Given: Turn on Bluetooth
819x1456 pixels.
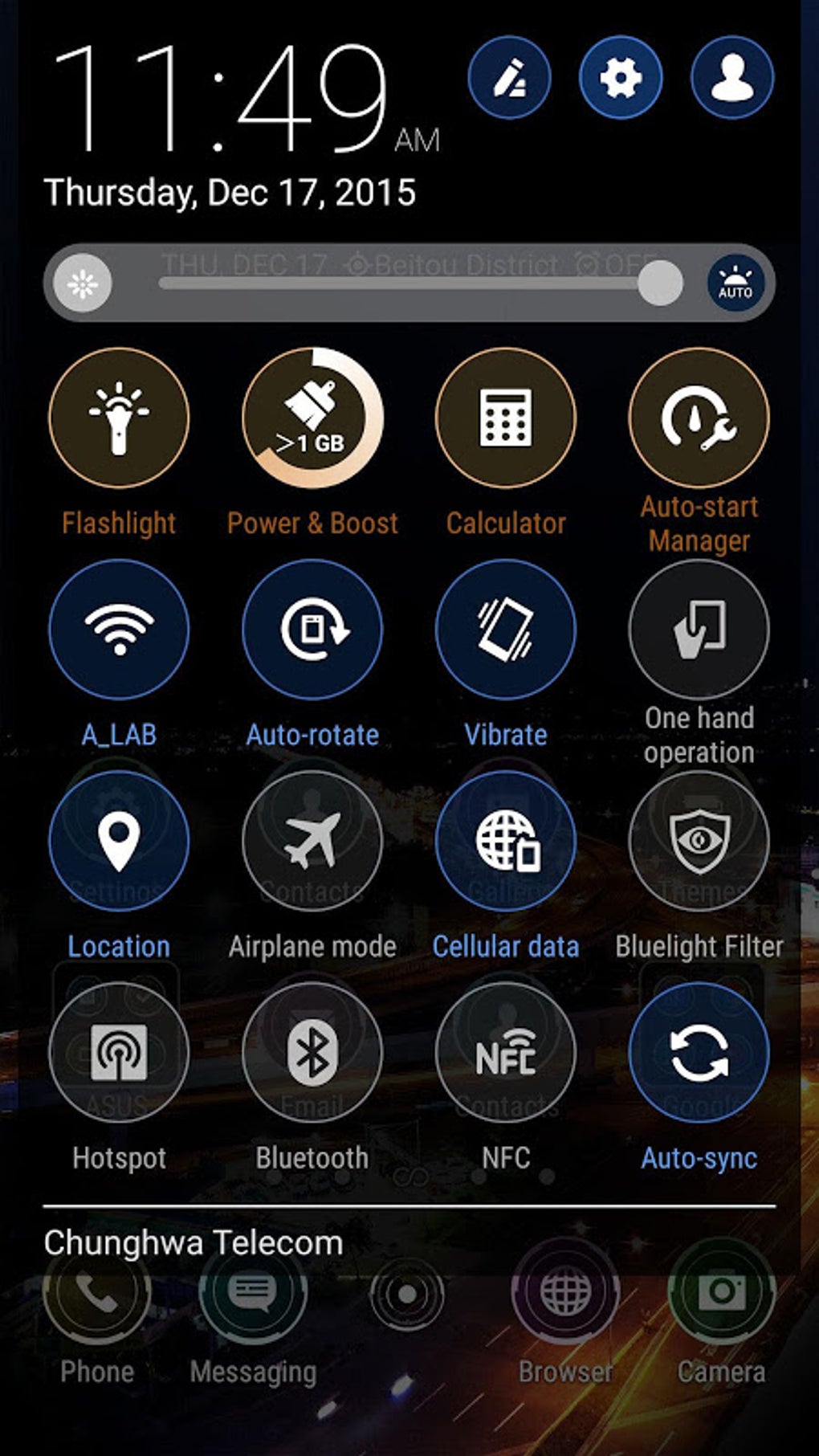Looking at the screenshot, I should tap(312, 1052).
